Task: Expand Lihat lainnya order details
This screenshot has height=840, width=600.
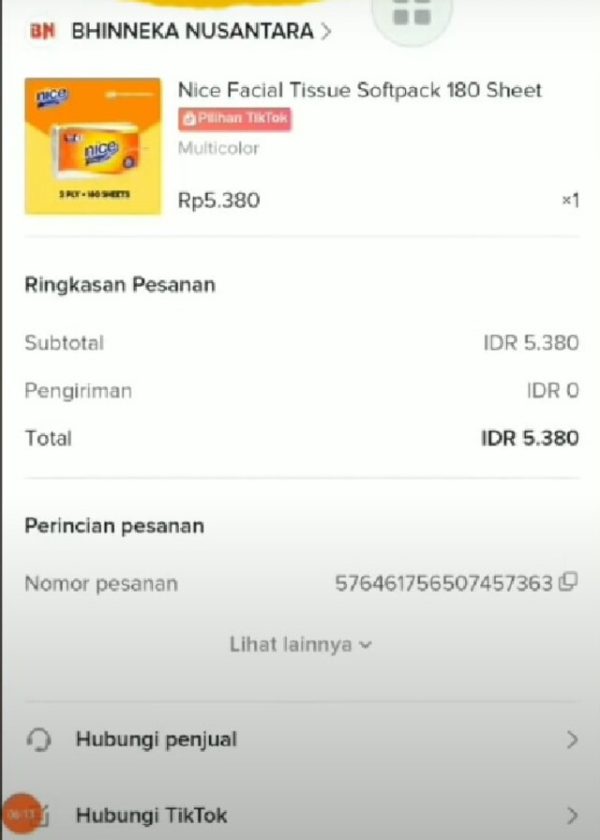Action: click(300, 645)
